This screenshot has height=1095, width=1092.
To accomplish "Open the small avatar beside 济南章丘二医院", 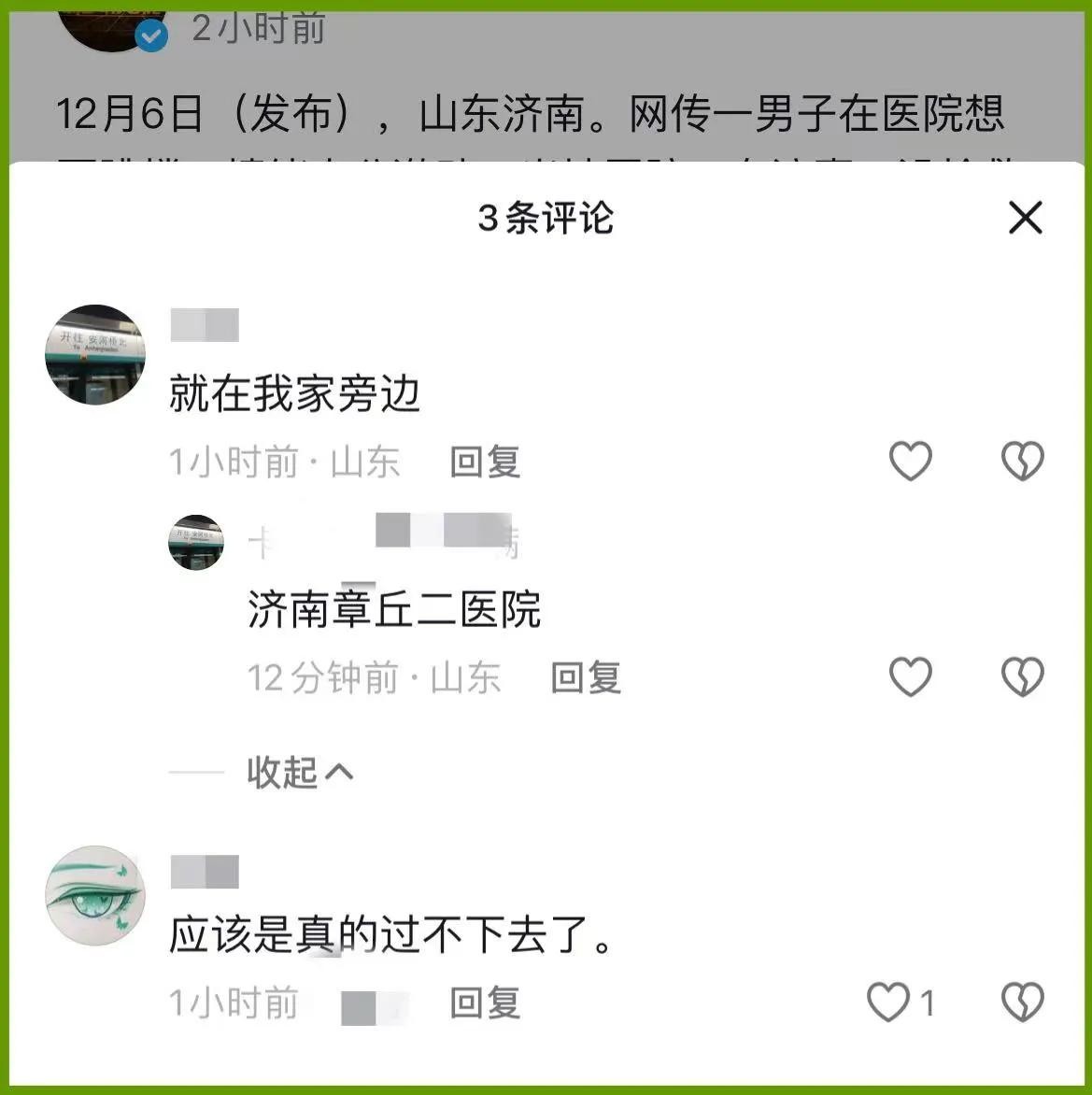I will (x=196, y=542).
